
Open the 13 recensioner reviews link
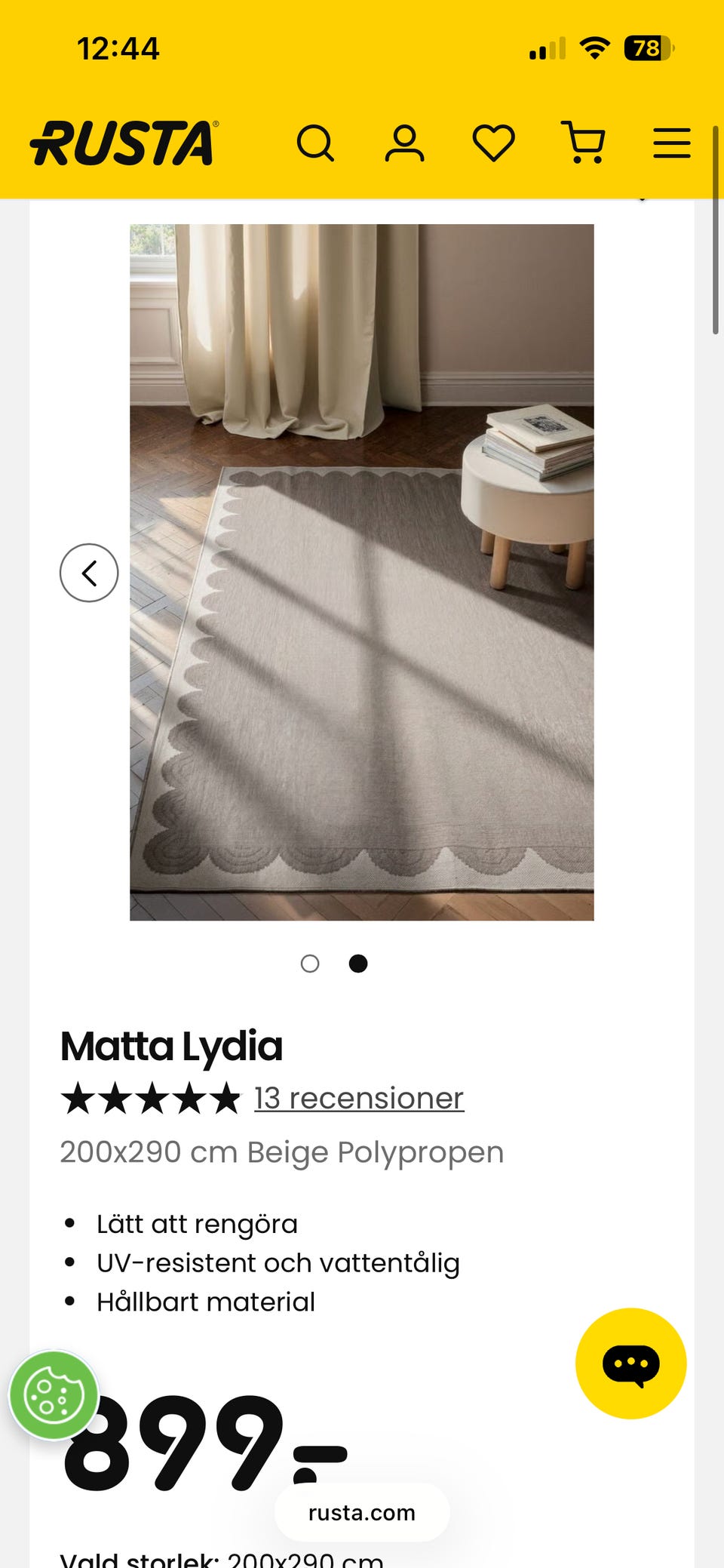coord(357,1098)
